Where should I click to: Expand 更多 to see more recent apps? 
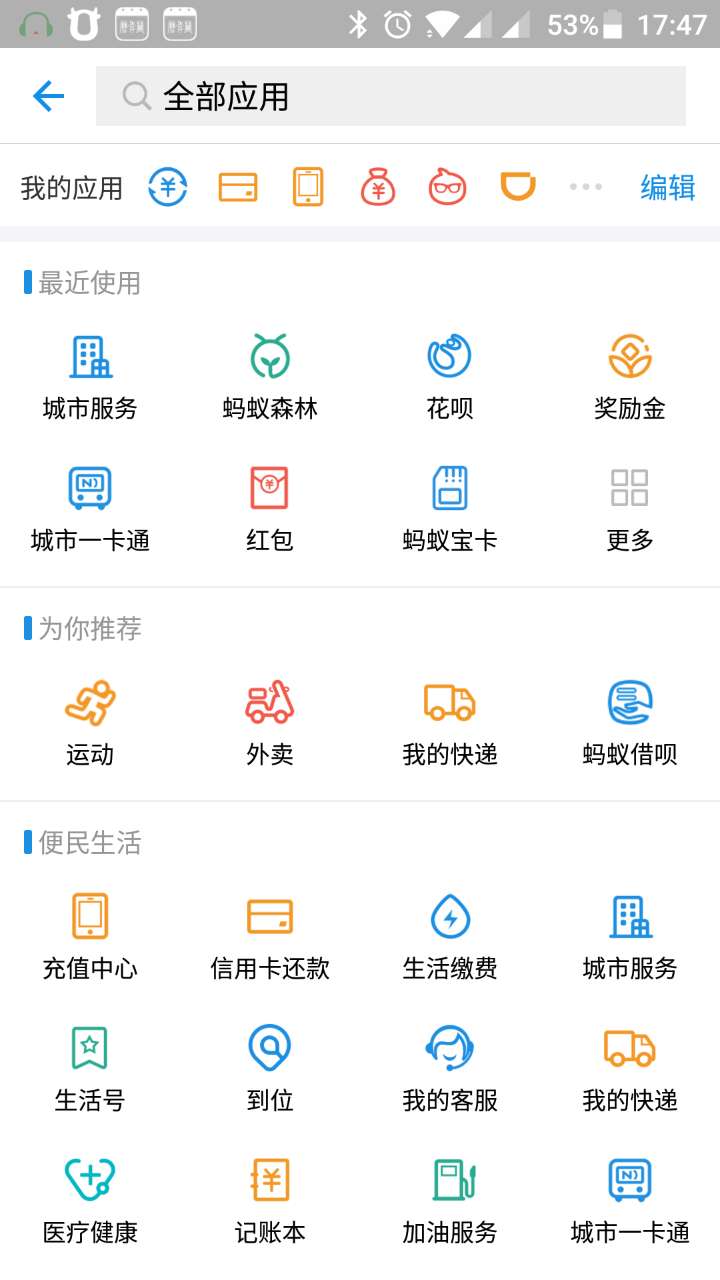click(x=629, y=505)
